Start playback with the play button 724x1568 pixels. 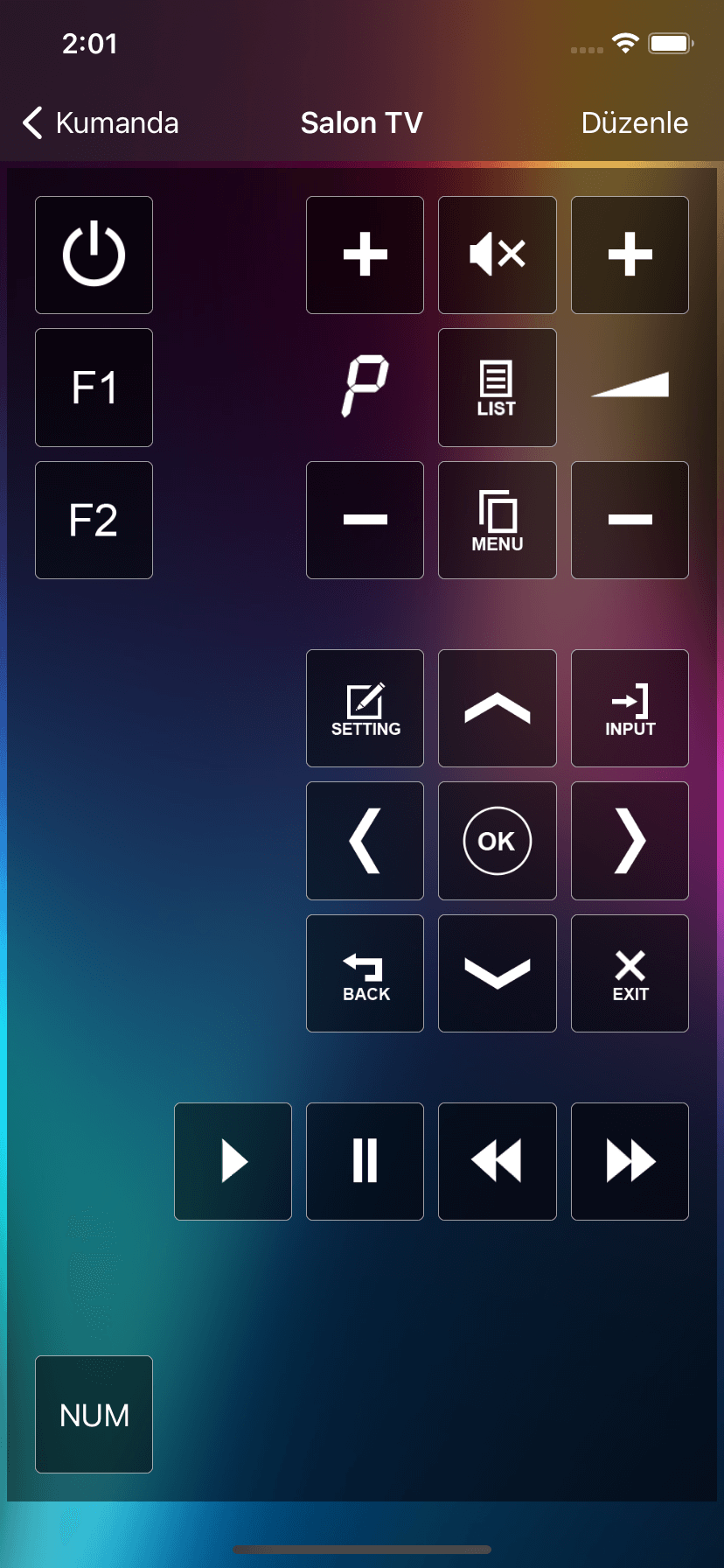point(233,1162)
